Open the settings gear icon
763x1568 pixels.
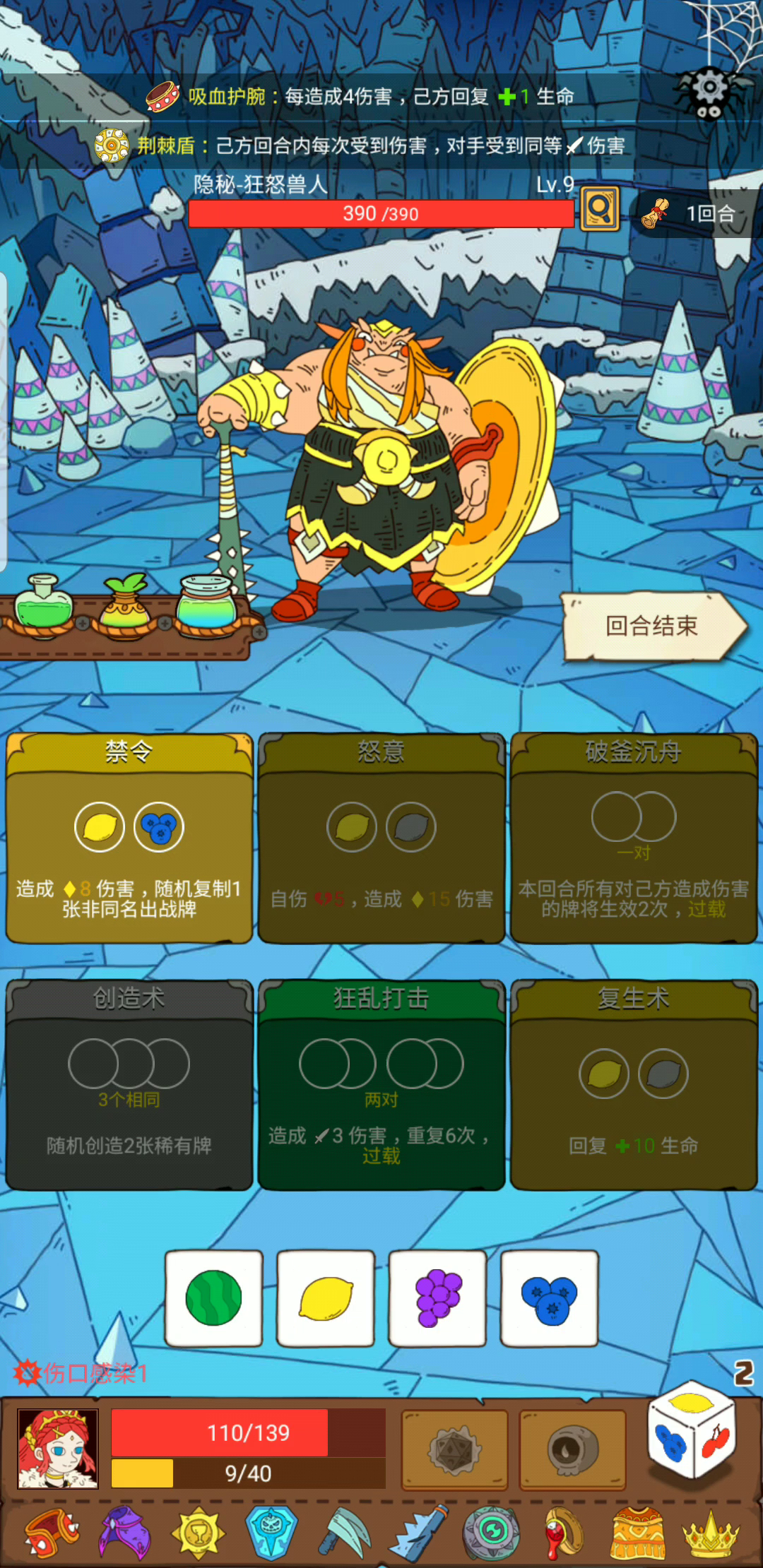pos(709,90)
